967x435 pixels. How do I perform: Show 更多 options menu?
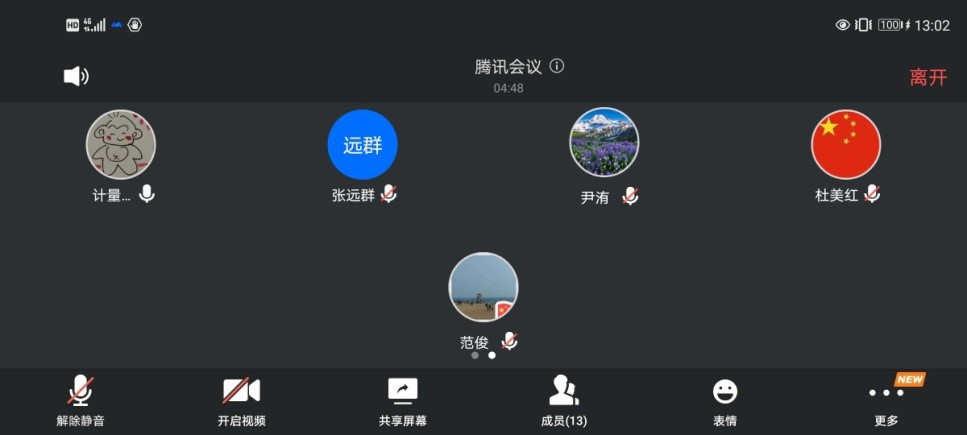coord(886,401)
